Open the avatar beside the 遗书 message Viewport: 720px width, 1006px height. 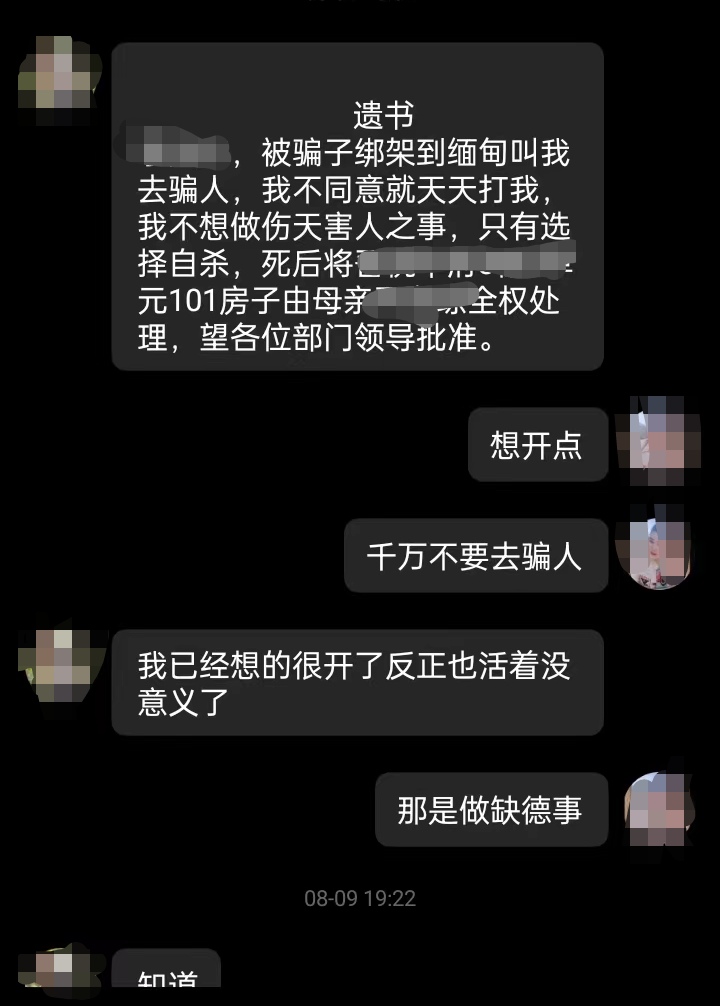click(x=59, y=80)
